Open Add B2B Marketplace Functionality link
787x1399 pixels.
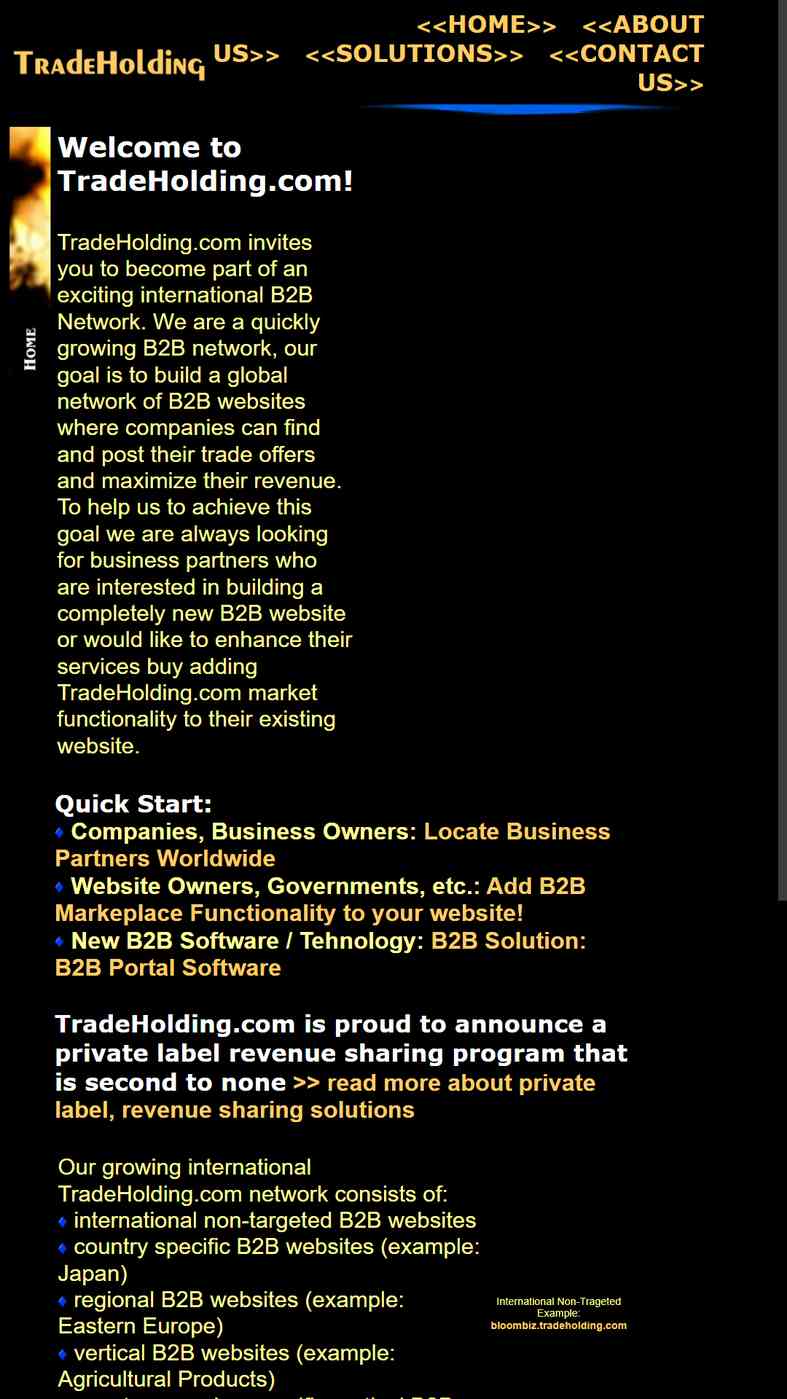320,900
